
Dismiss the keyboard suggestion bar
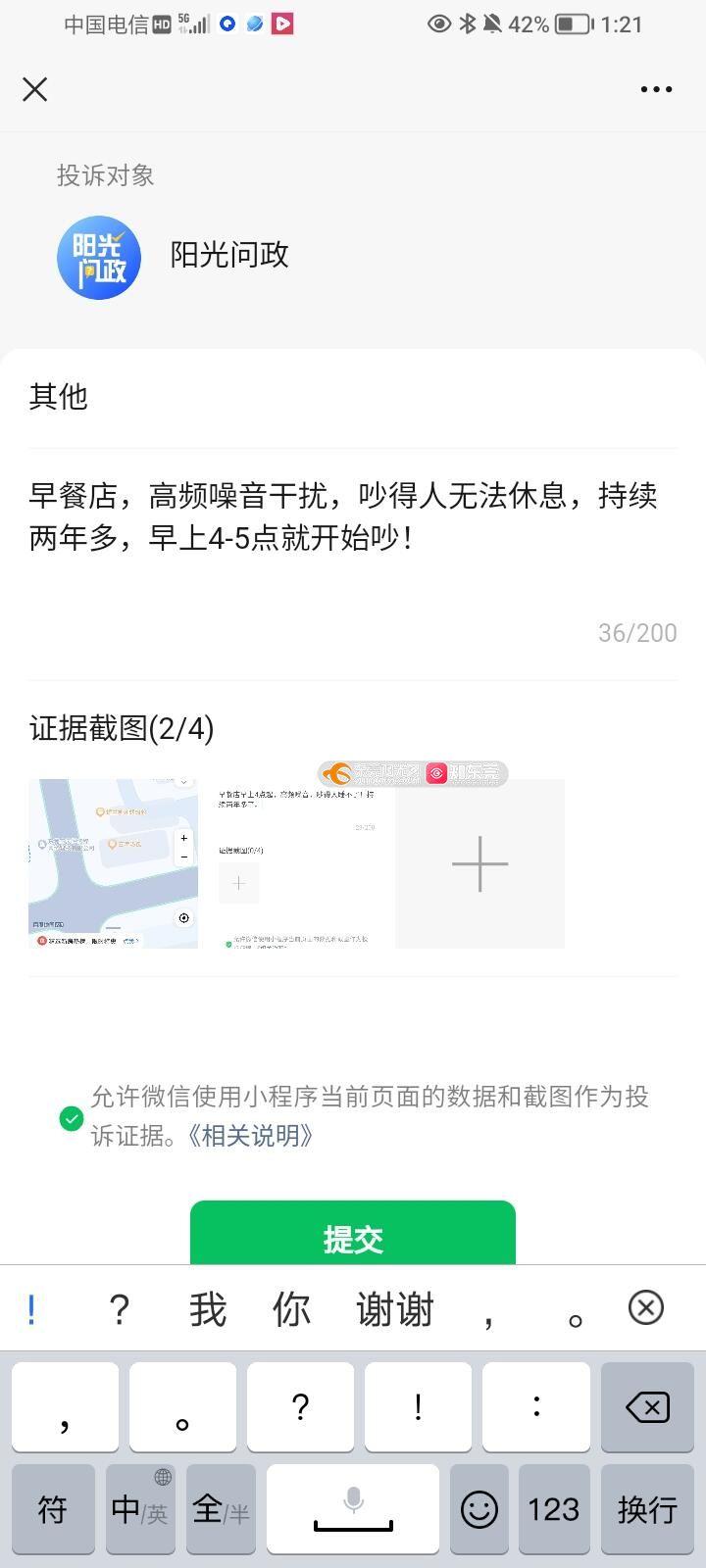click(646, 1307)
